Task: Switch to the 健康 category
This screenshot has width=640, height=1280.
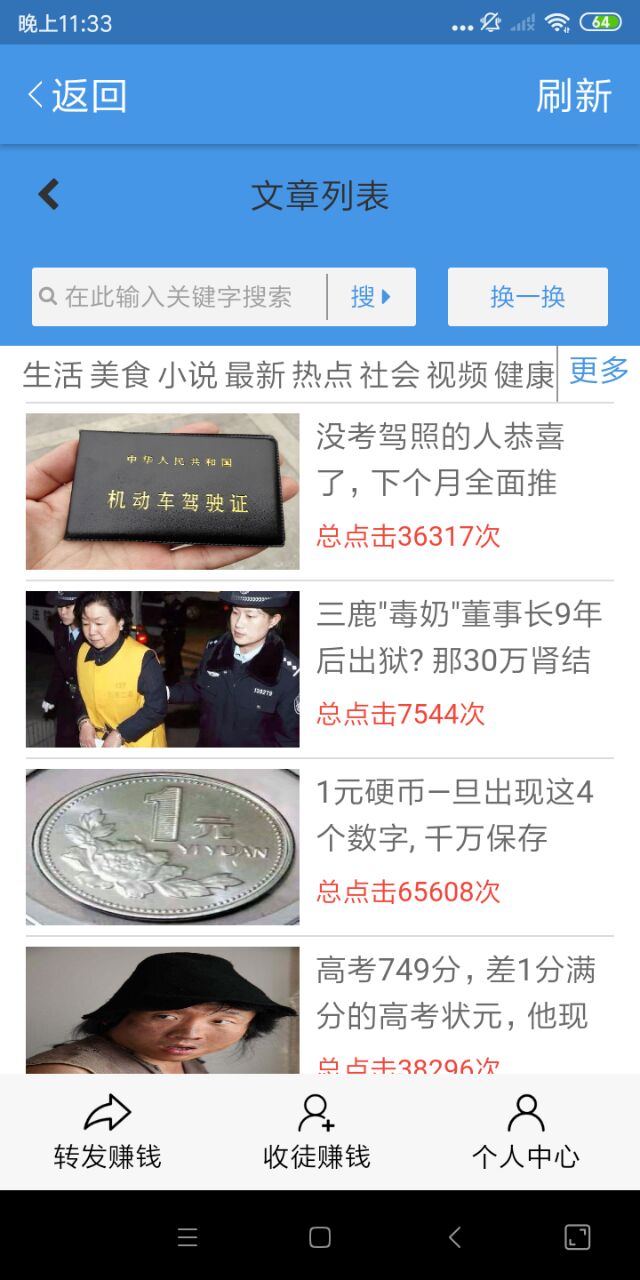Action: 524,375
